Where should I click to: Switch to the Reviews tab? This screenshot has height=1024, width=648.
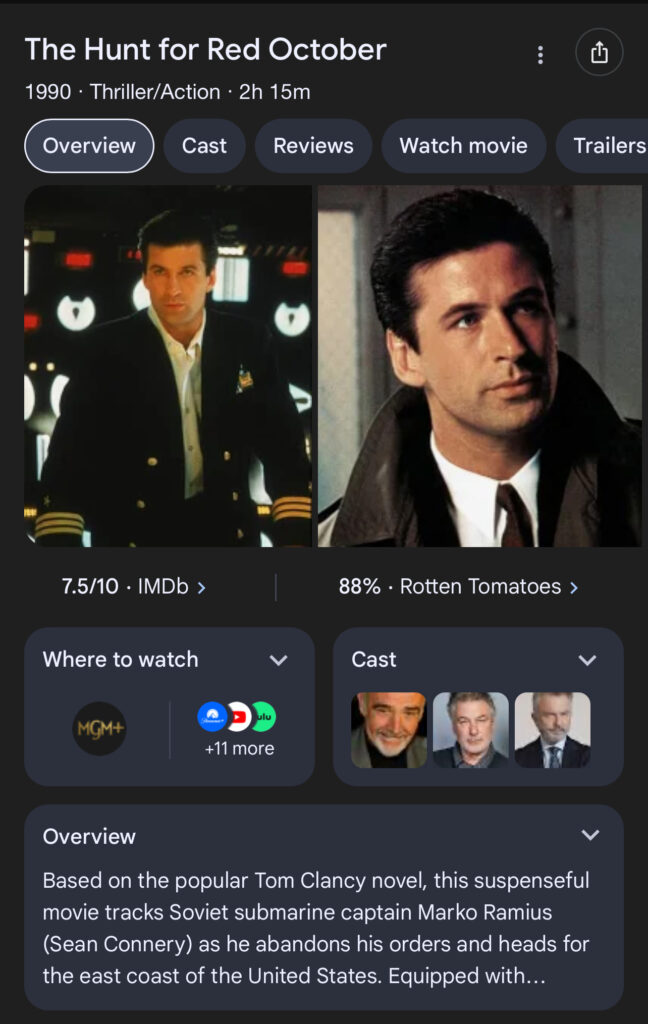coord(313,146)
